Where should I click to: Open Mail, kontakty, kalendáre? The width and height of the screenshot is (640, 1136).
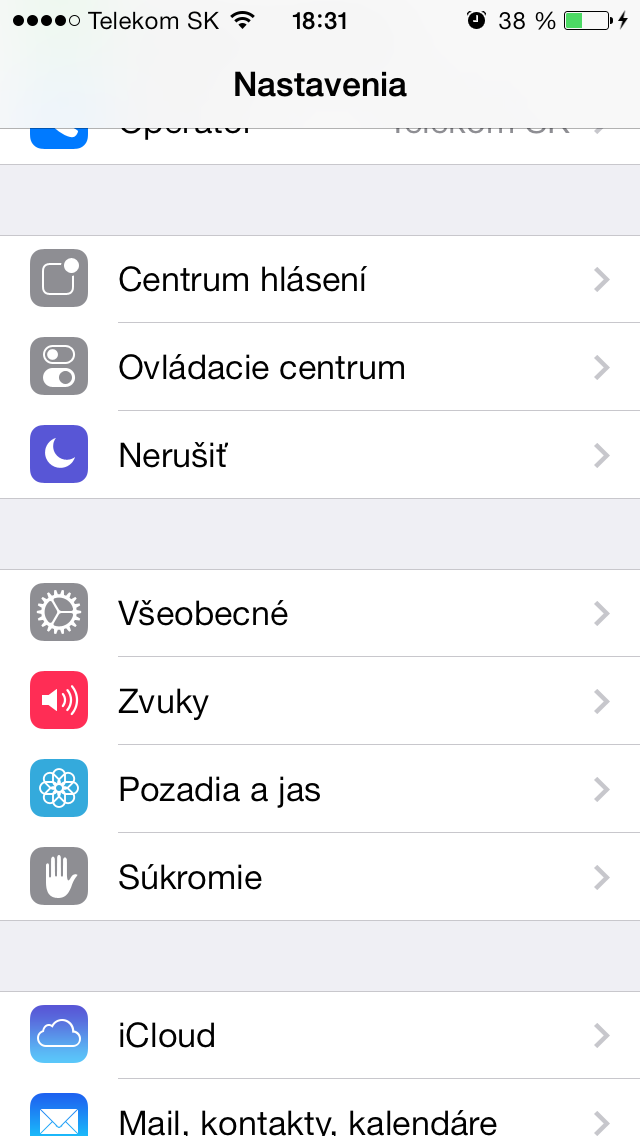320,1116
